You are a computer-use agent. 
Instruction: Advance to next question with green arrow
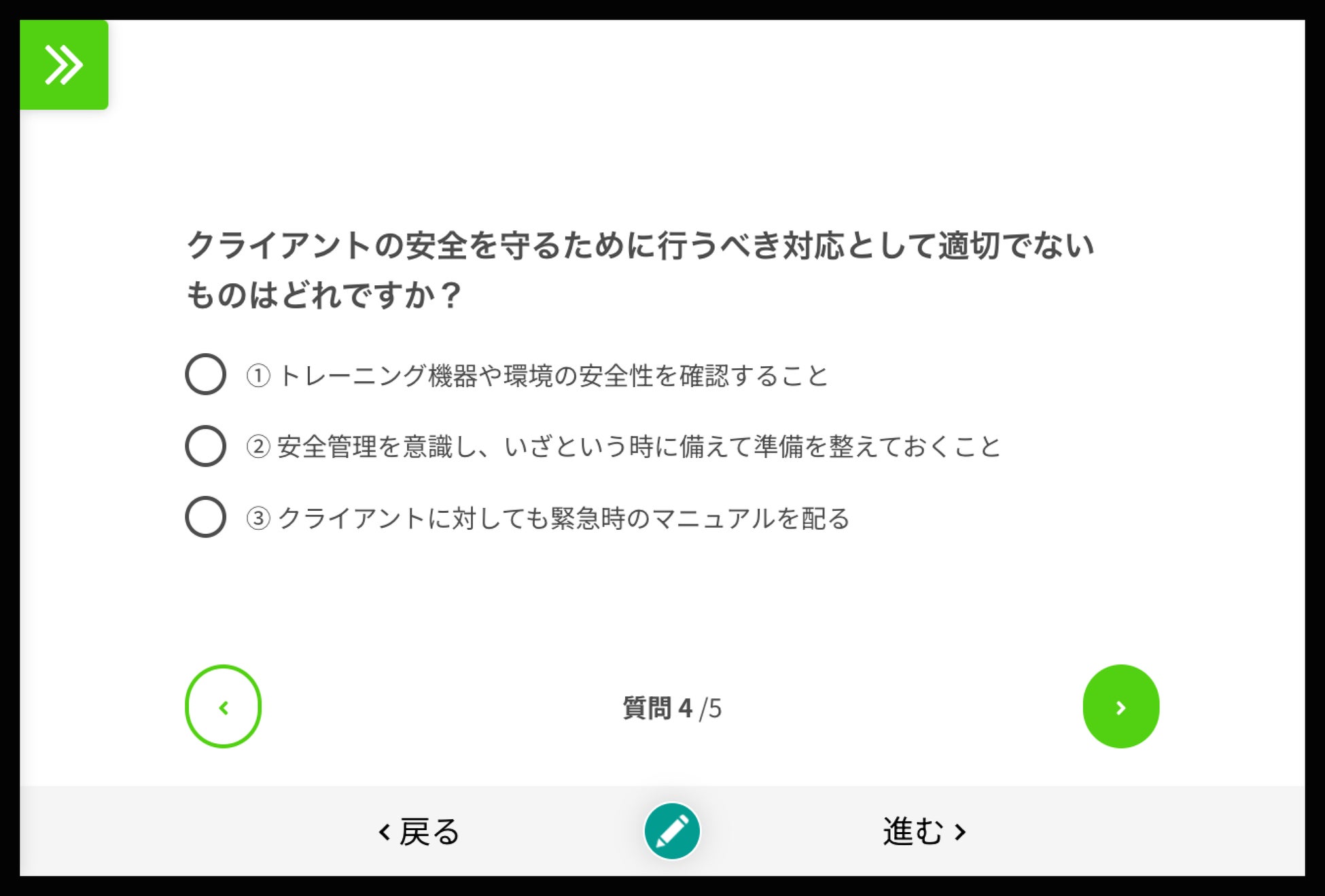point(1120,707)
